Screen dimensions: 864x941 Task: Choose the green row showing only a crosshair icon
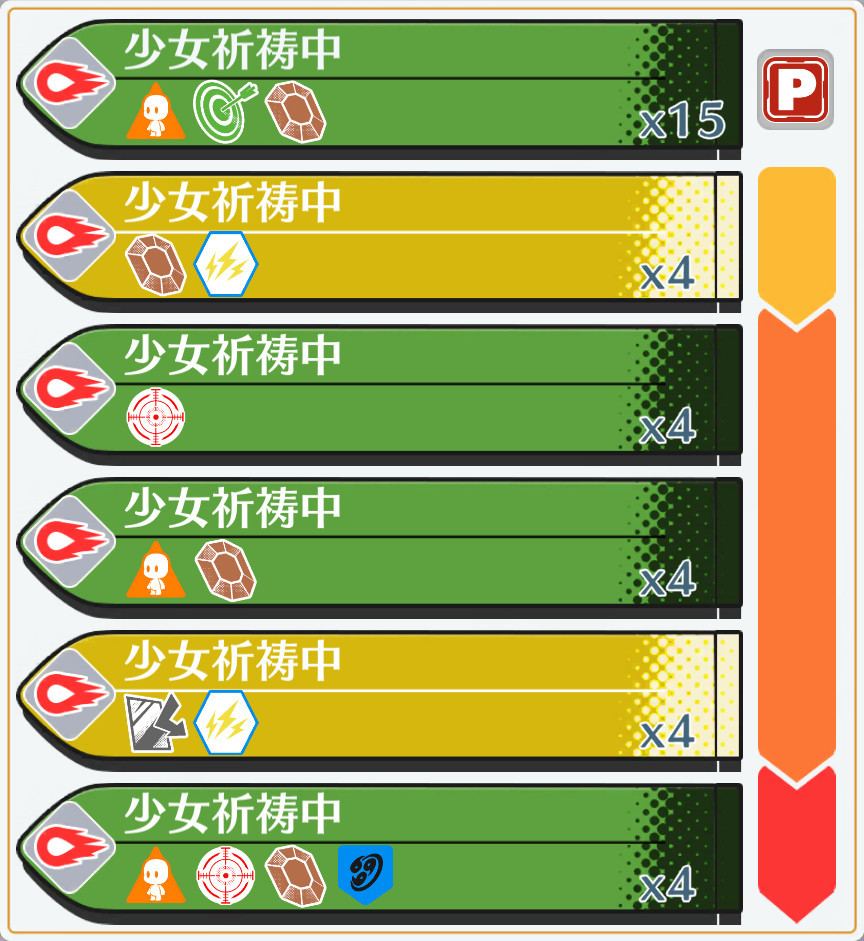380,394
